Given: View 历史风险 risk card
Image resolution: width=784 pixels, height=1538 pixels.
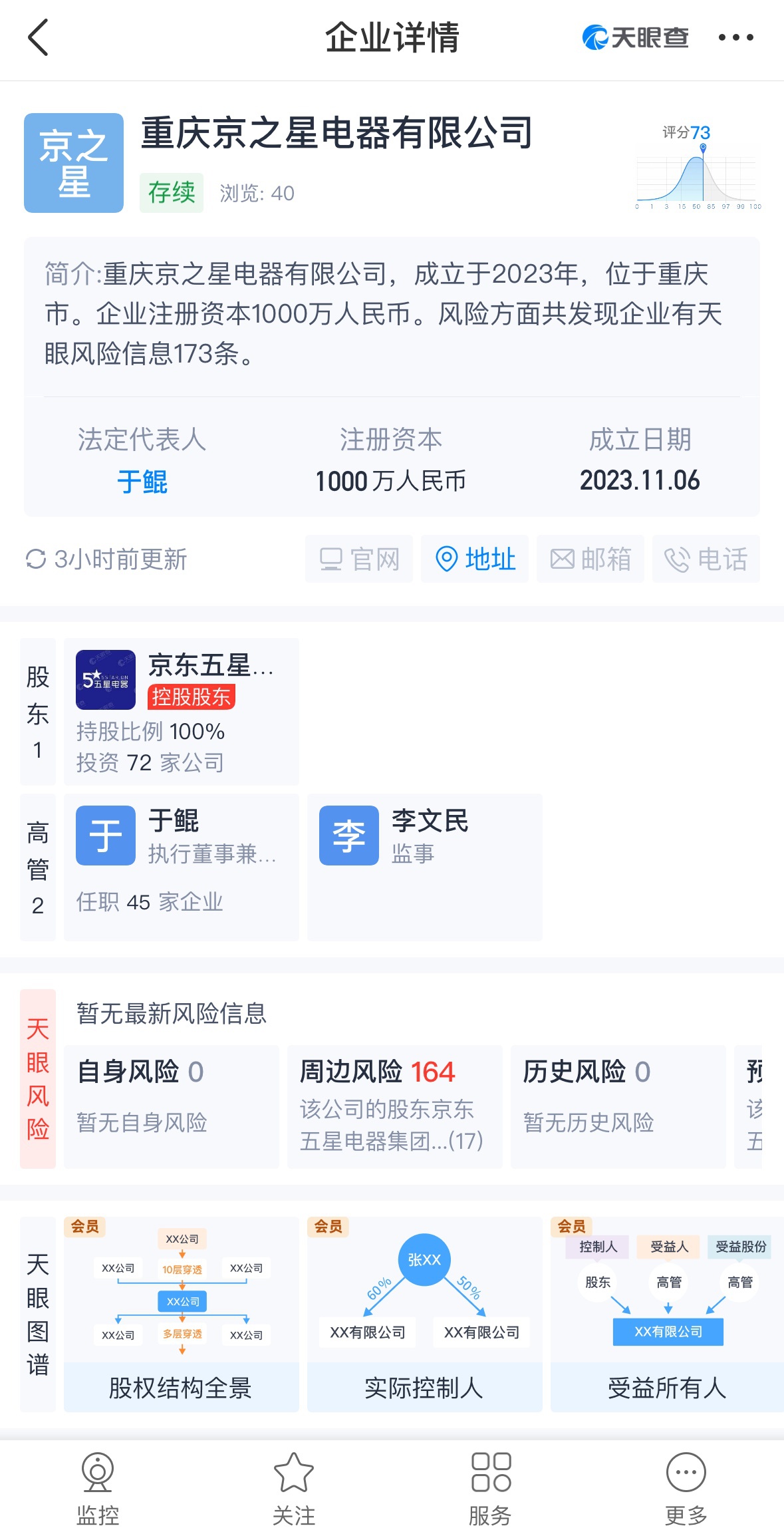Looking at the screenshot, I should 618,1107.
